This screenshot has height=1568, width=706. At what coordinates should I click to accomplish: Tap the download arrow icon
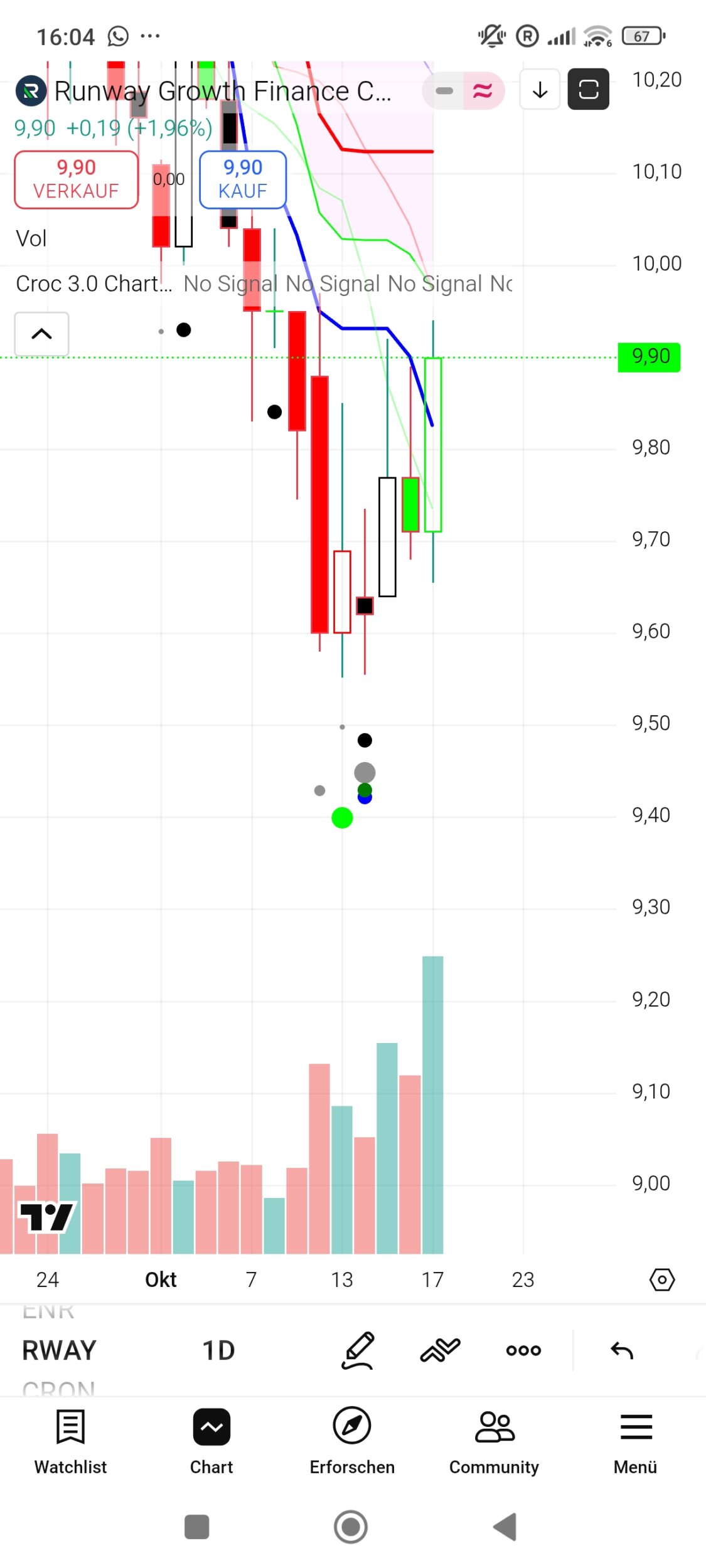coord(540,90)
